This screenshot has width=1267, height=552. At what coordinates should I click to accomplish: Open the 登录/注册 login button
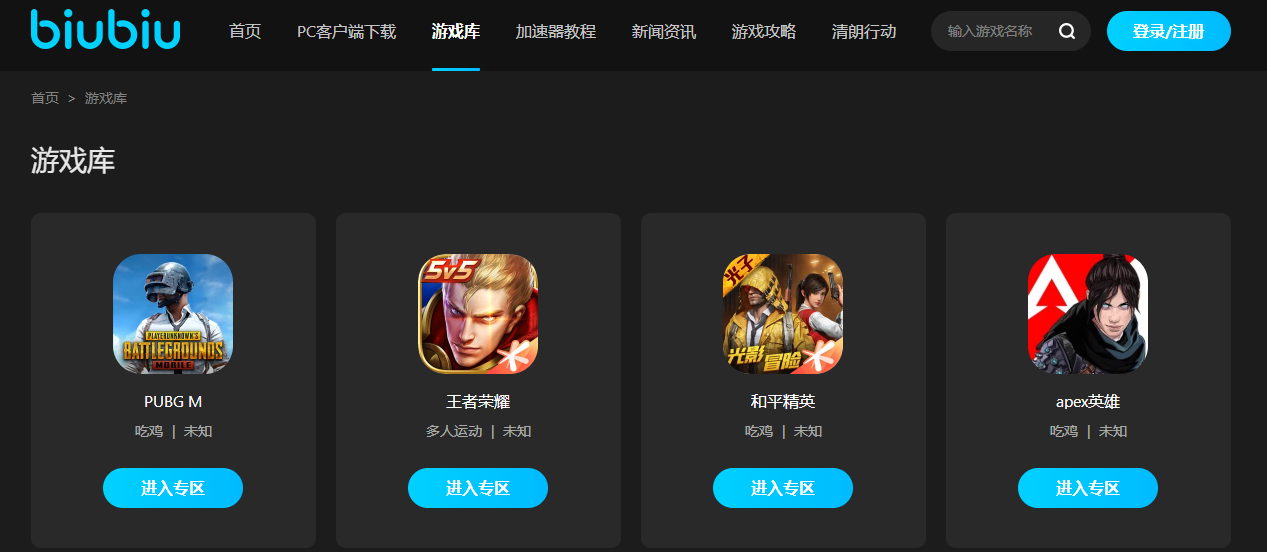tap(1168, 32)
